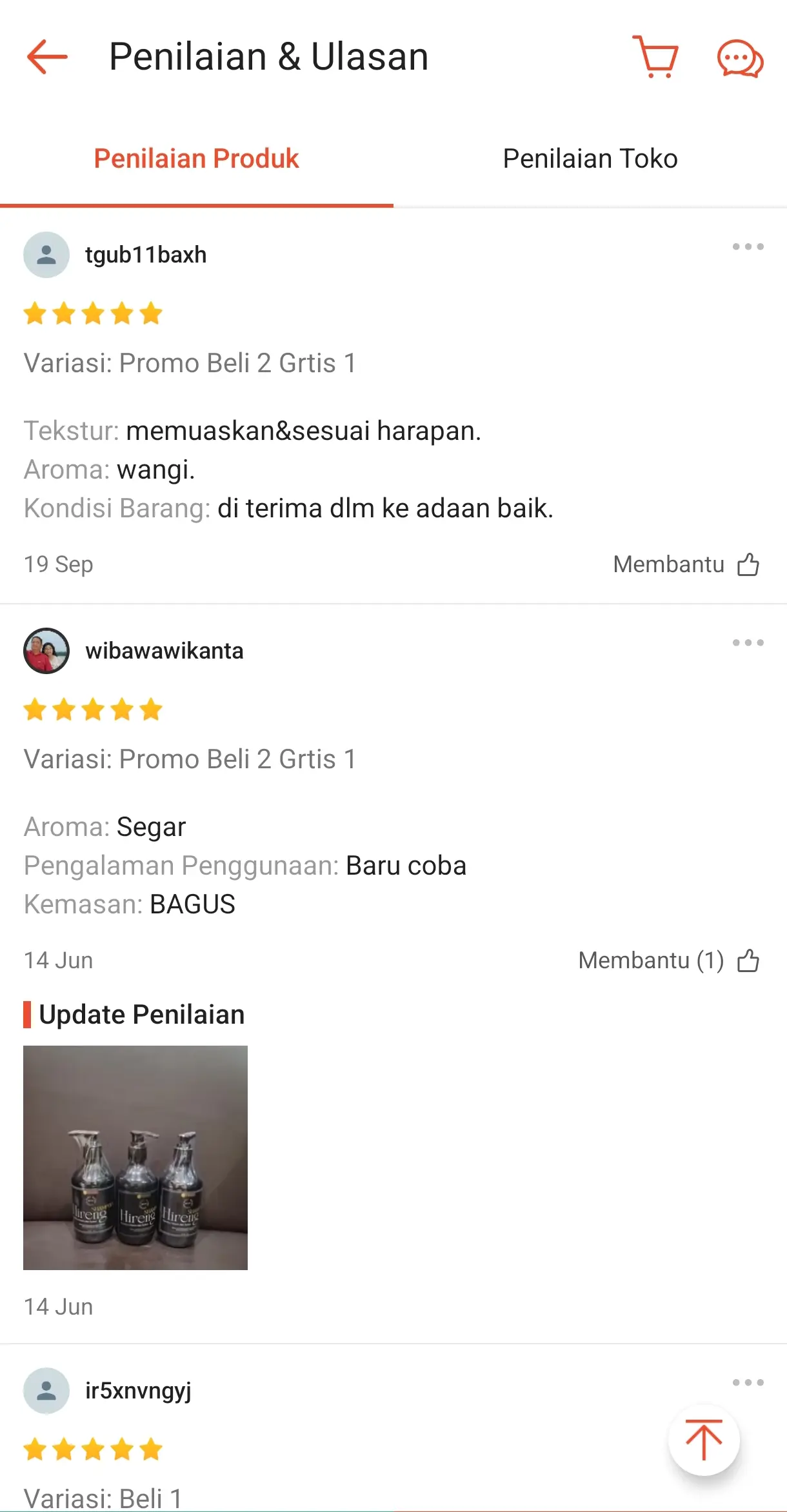This screenshot has width=787, height=1512.
Task: Switch to the Penilaian Toko tab
Action: (x=590, y=158)
